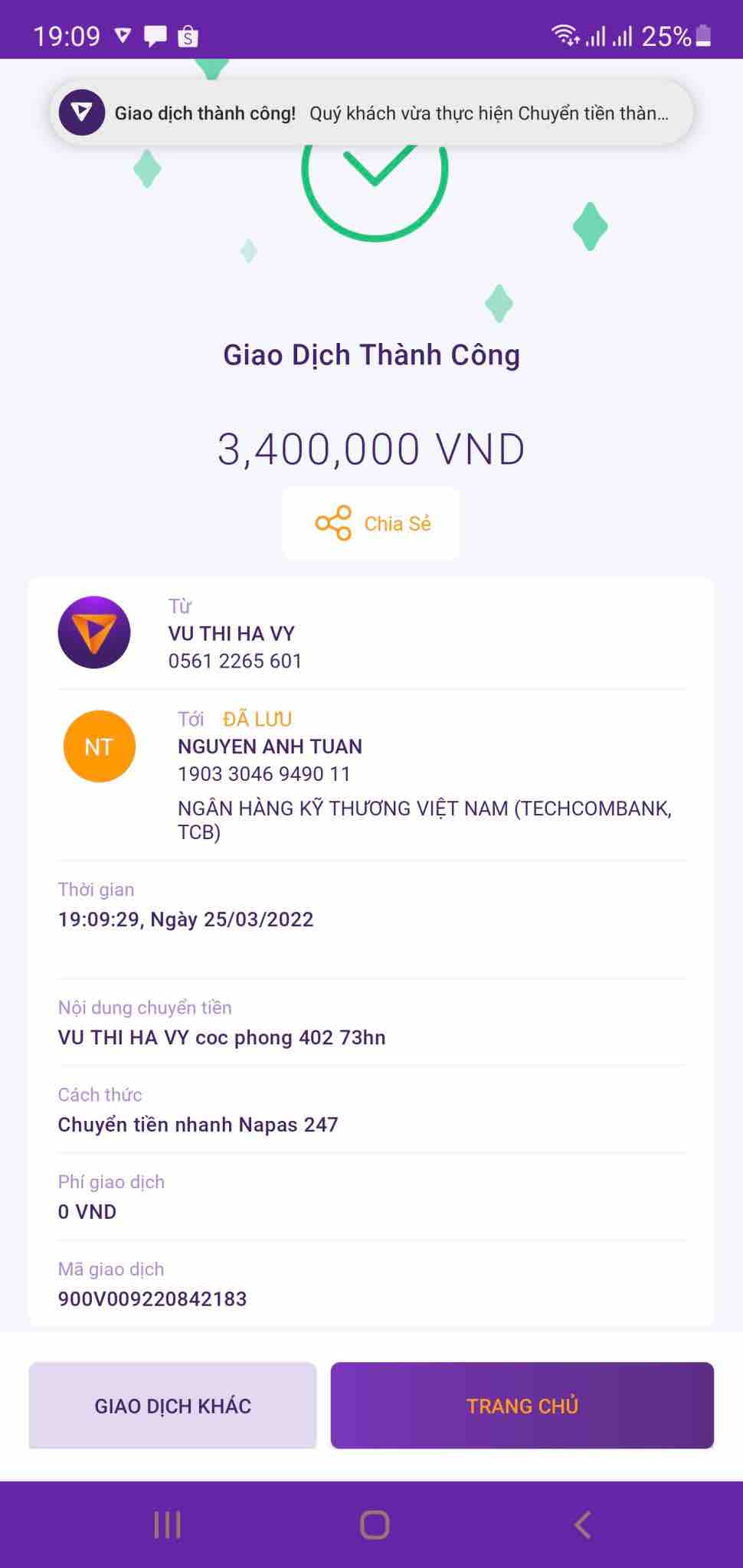This screenshot has height=1568, width=743.
Task: Return to TRANG CHỦ home page
Action: tap(522, 1406)
